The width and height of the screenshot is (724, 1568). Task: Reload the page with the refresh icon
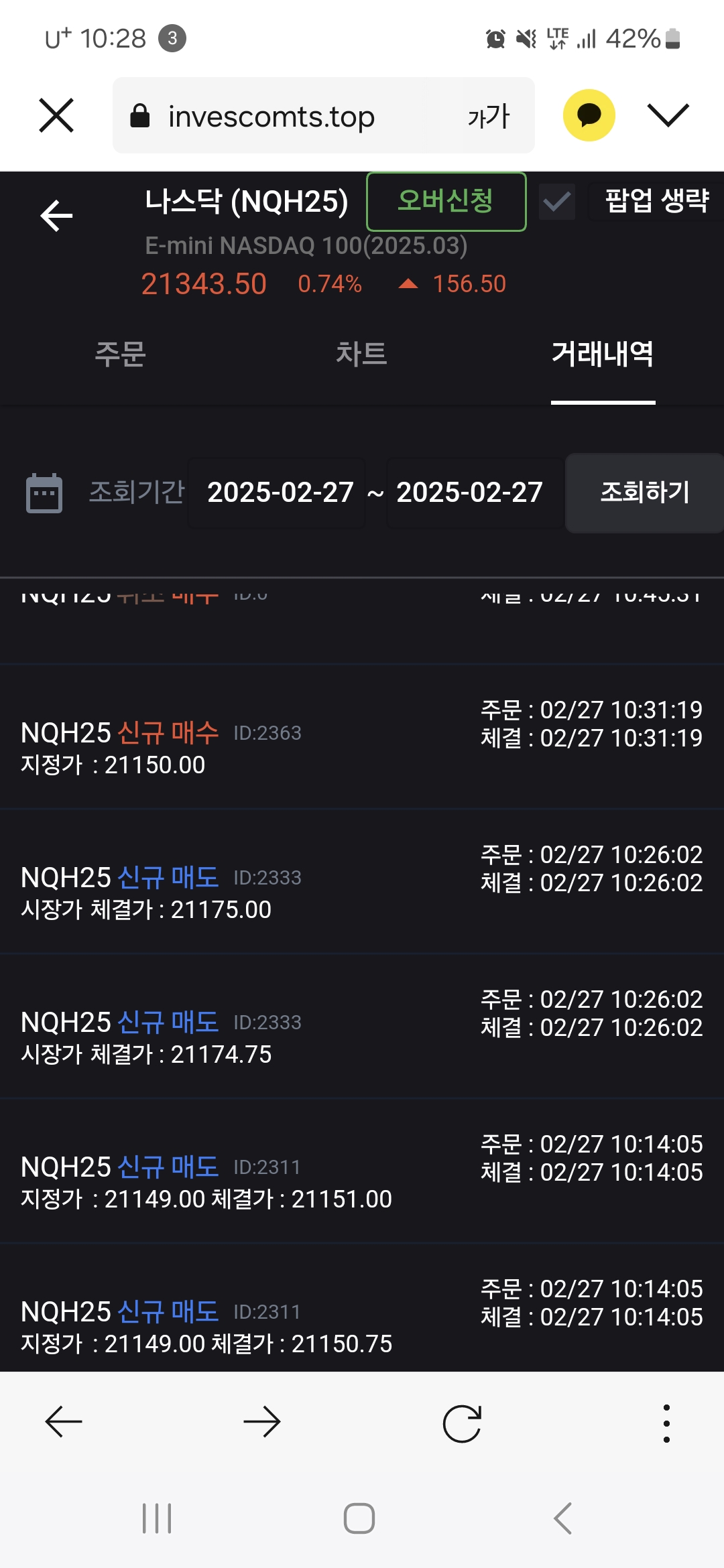click(x=462, y=1423)
